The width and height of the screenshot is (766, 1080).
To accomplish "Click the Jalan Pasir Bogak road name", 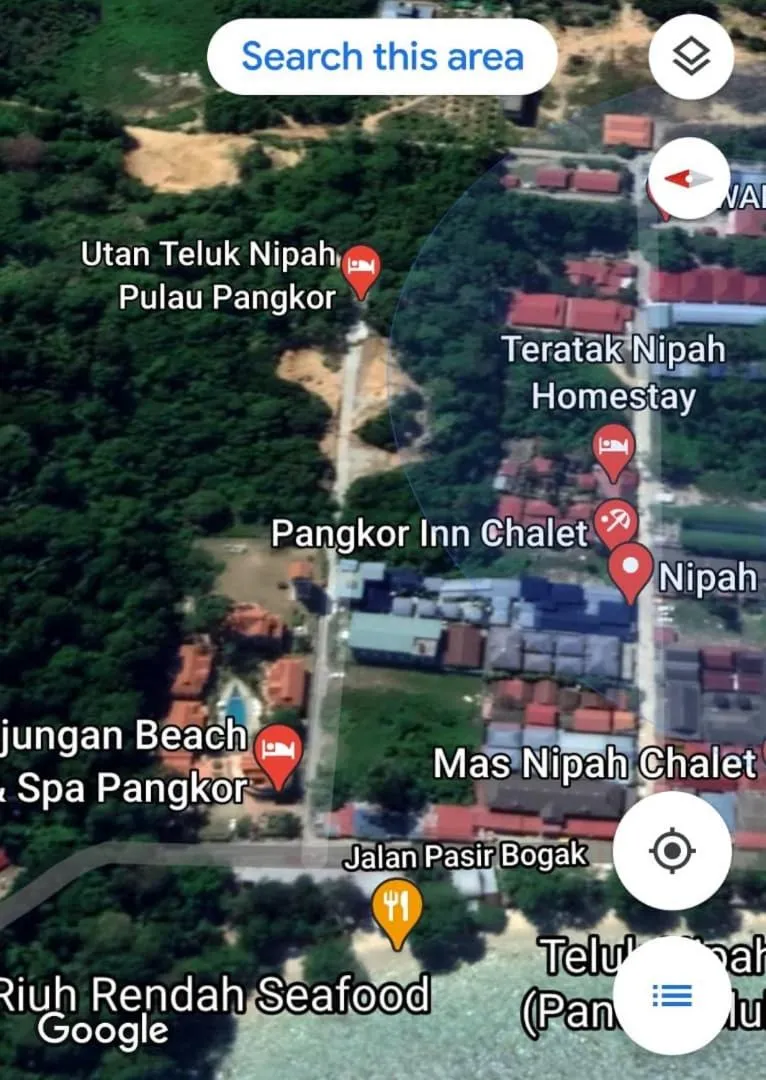I will pyautogui.click(x=466, y=856).
